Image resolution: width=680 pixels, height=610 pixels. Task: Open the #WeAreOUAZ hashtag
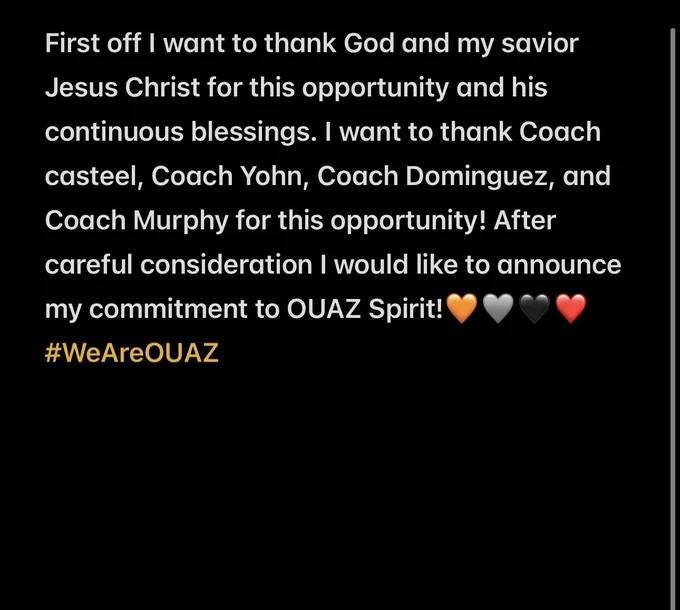131,352
